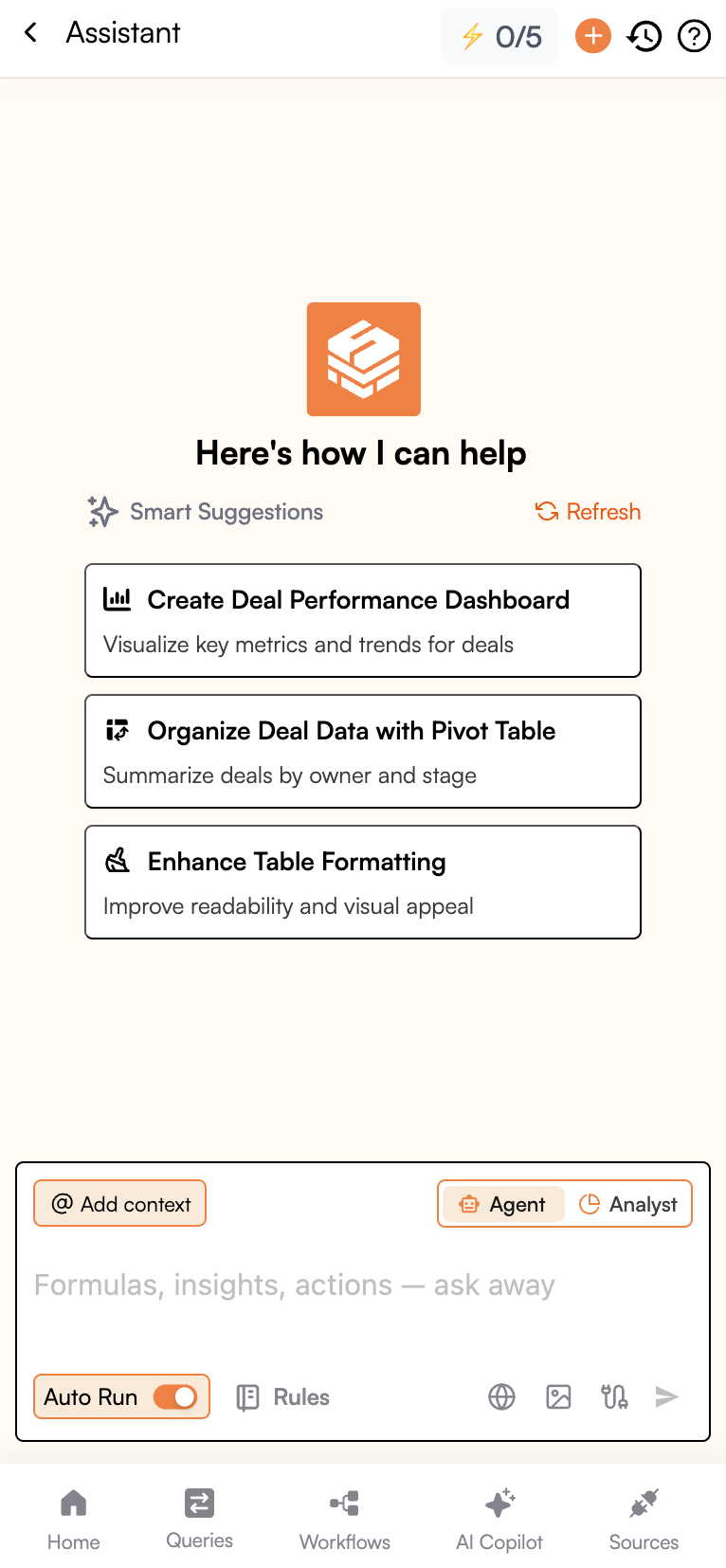Switch to the Queries tab

point(199,1519)
